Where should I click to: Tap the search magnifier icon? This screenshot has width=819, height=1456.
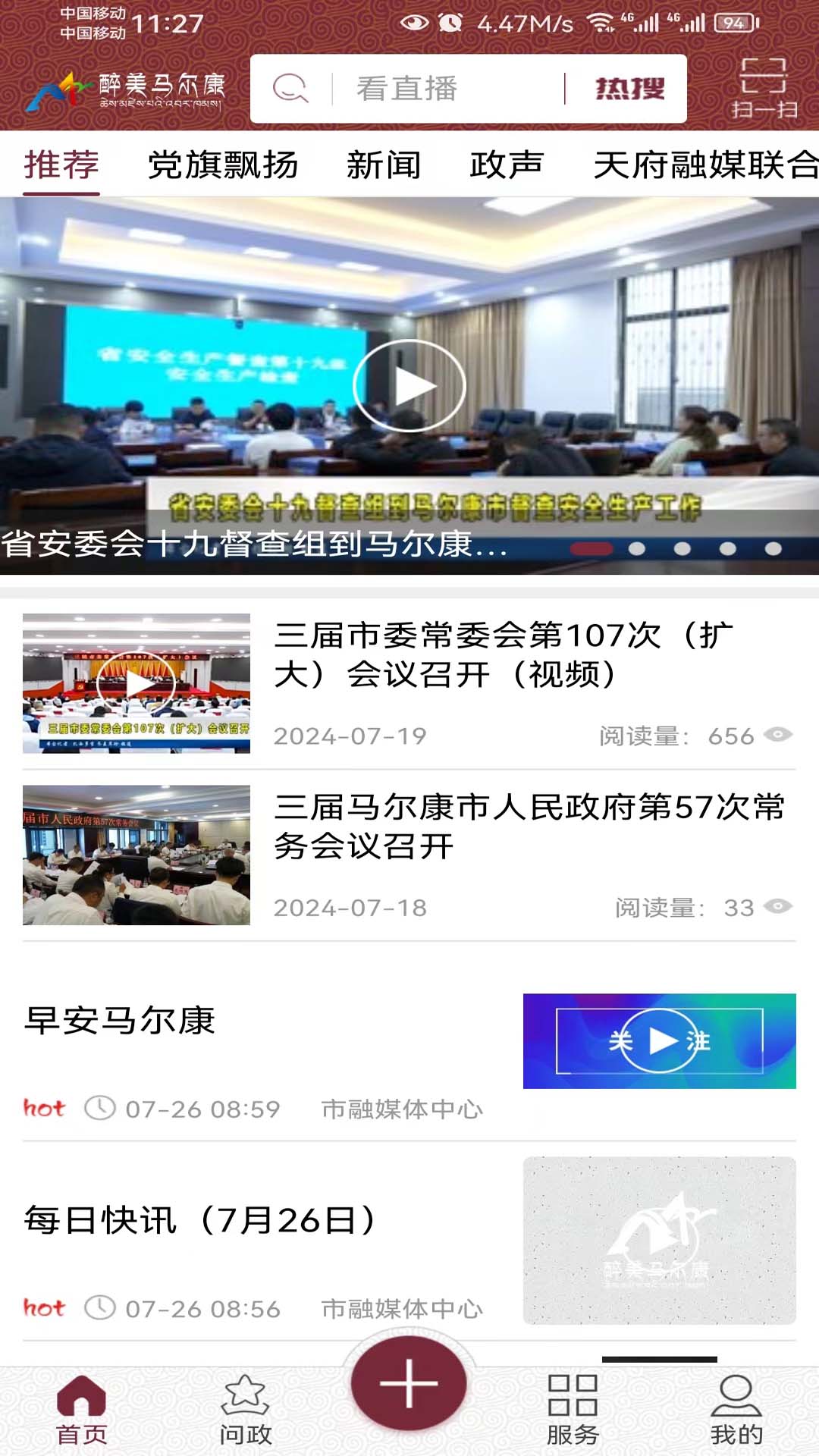(x=290, y=87)
